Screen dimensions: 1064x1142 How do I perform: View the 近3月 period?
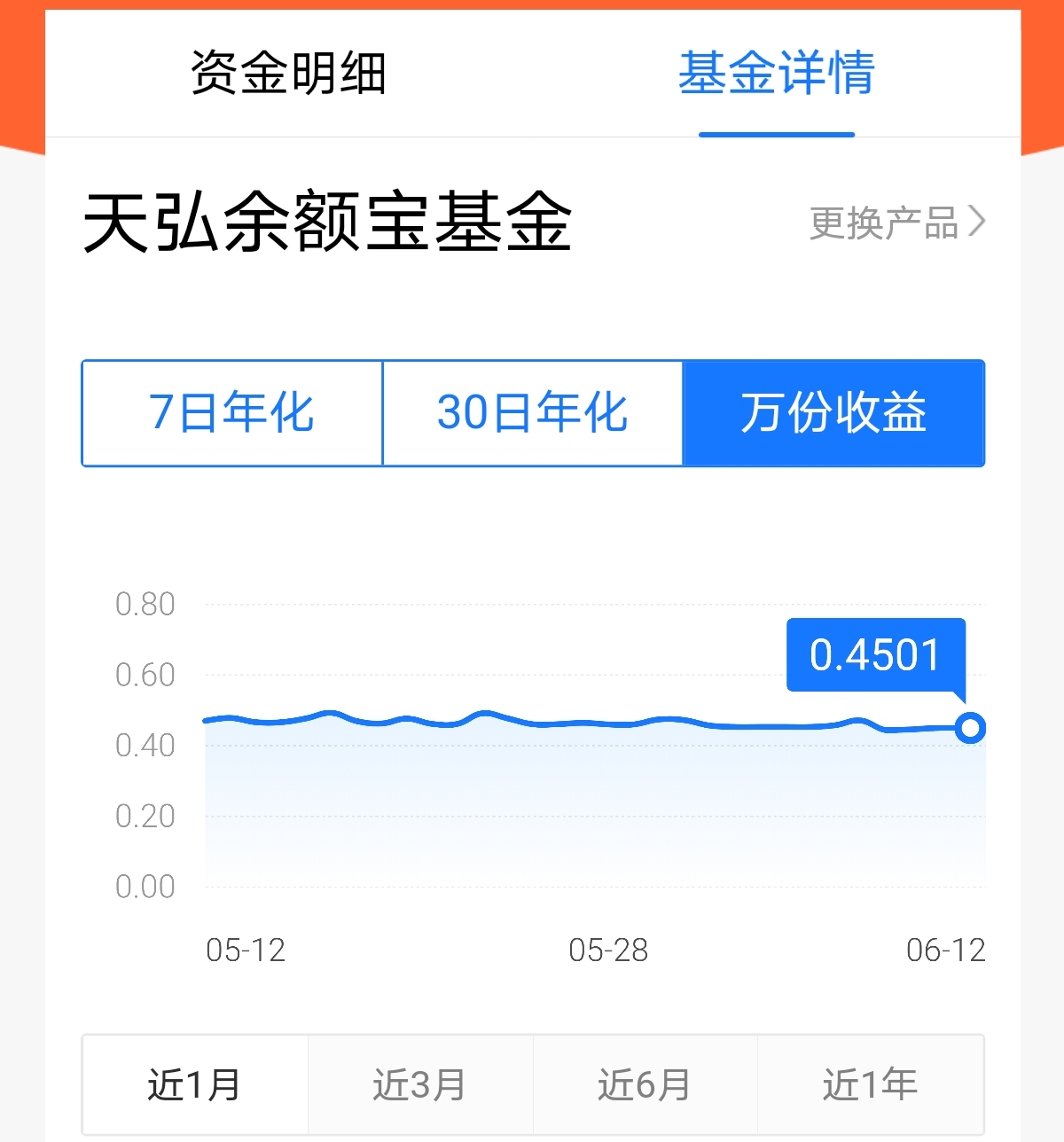(x=420, y=1084)
